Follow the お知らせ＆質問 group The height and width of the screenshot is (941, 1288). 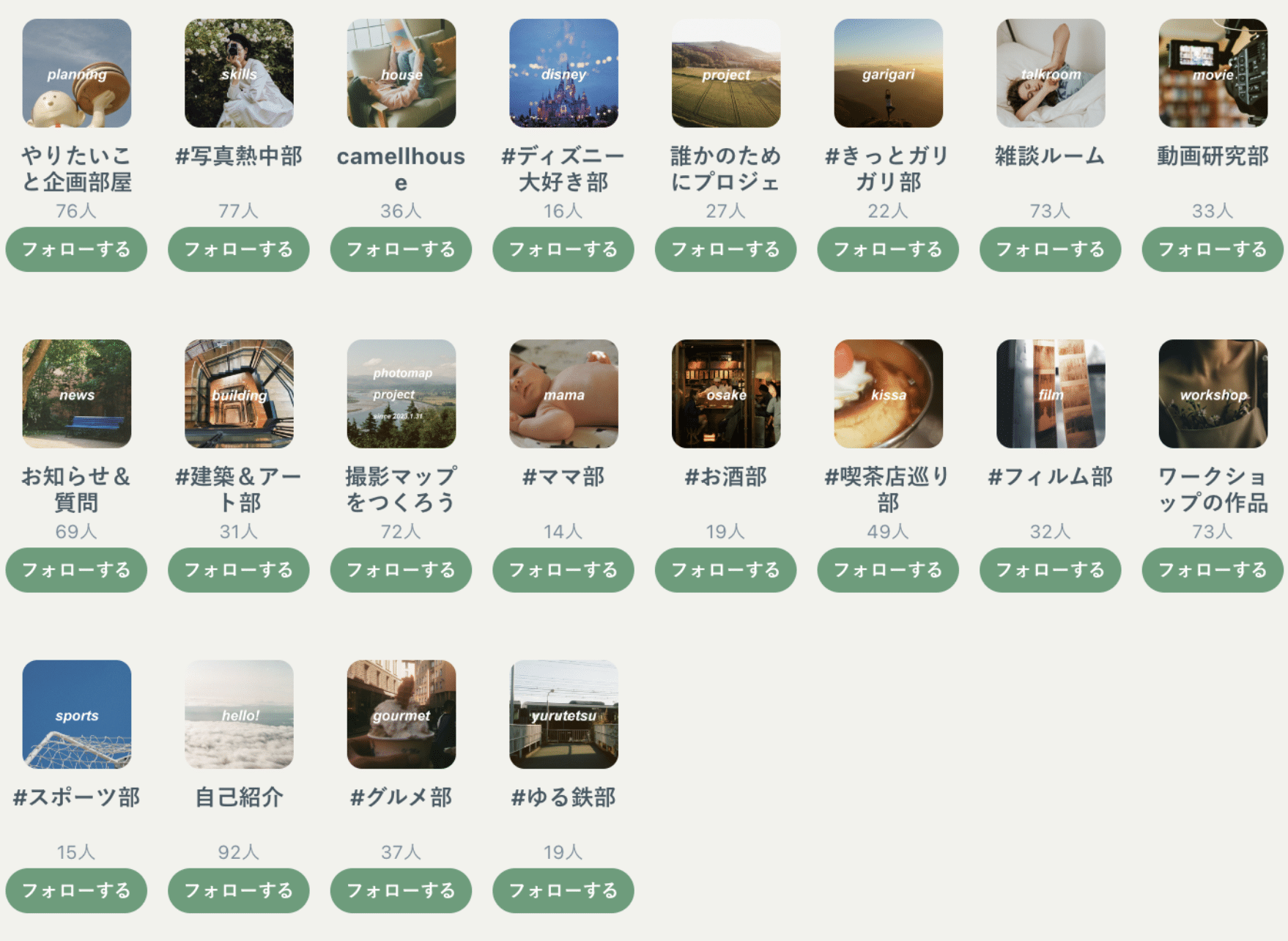(x=76, y=569)
